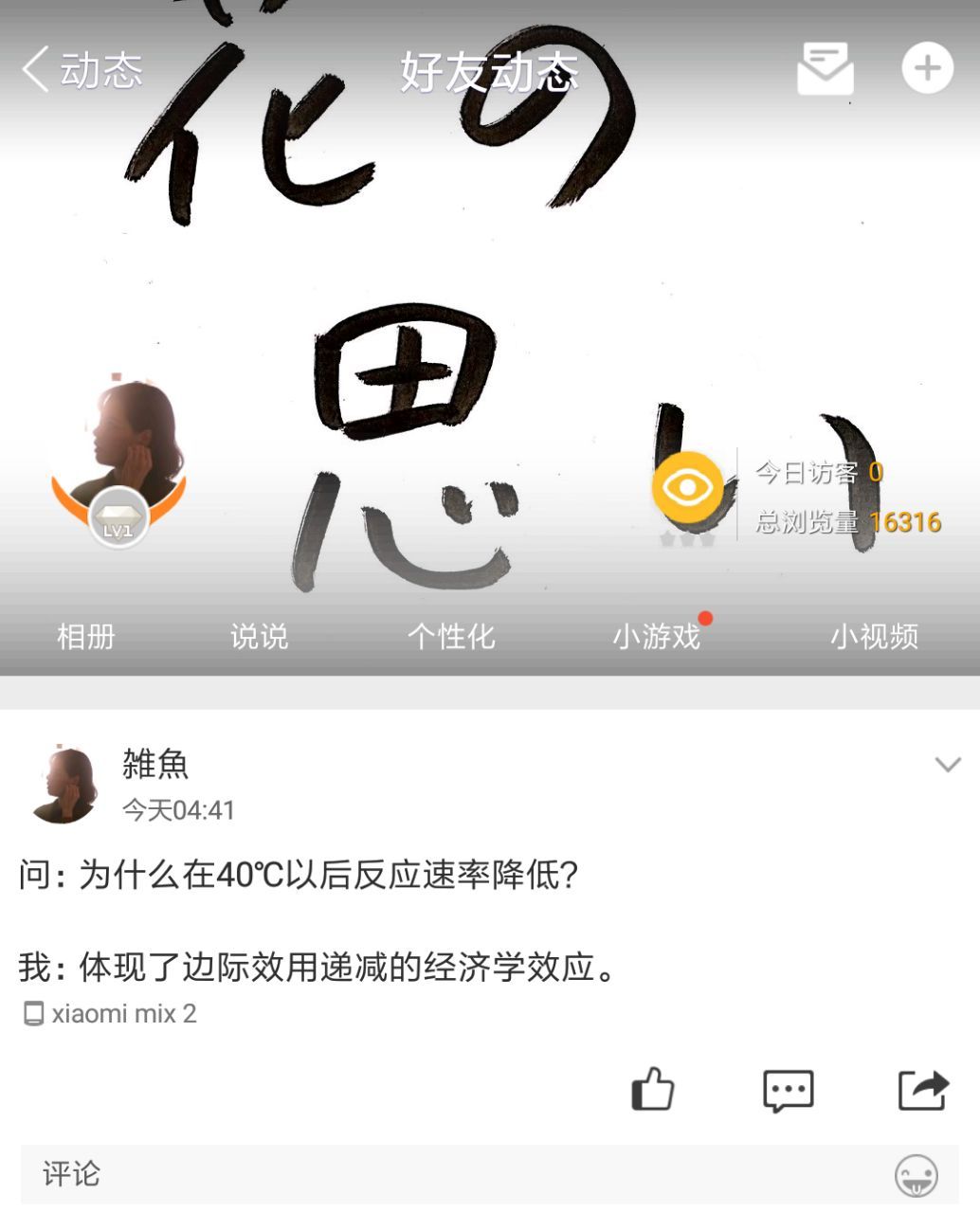This screenshot has width=980, height=1213.
Task: View visitor stats eye icon
Action: [x=687, y=487]
